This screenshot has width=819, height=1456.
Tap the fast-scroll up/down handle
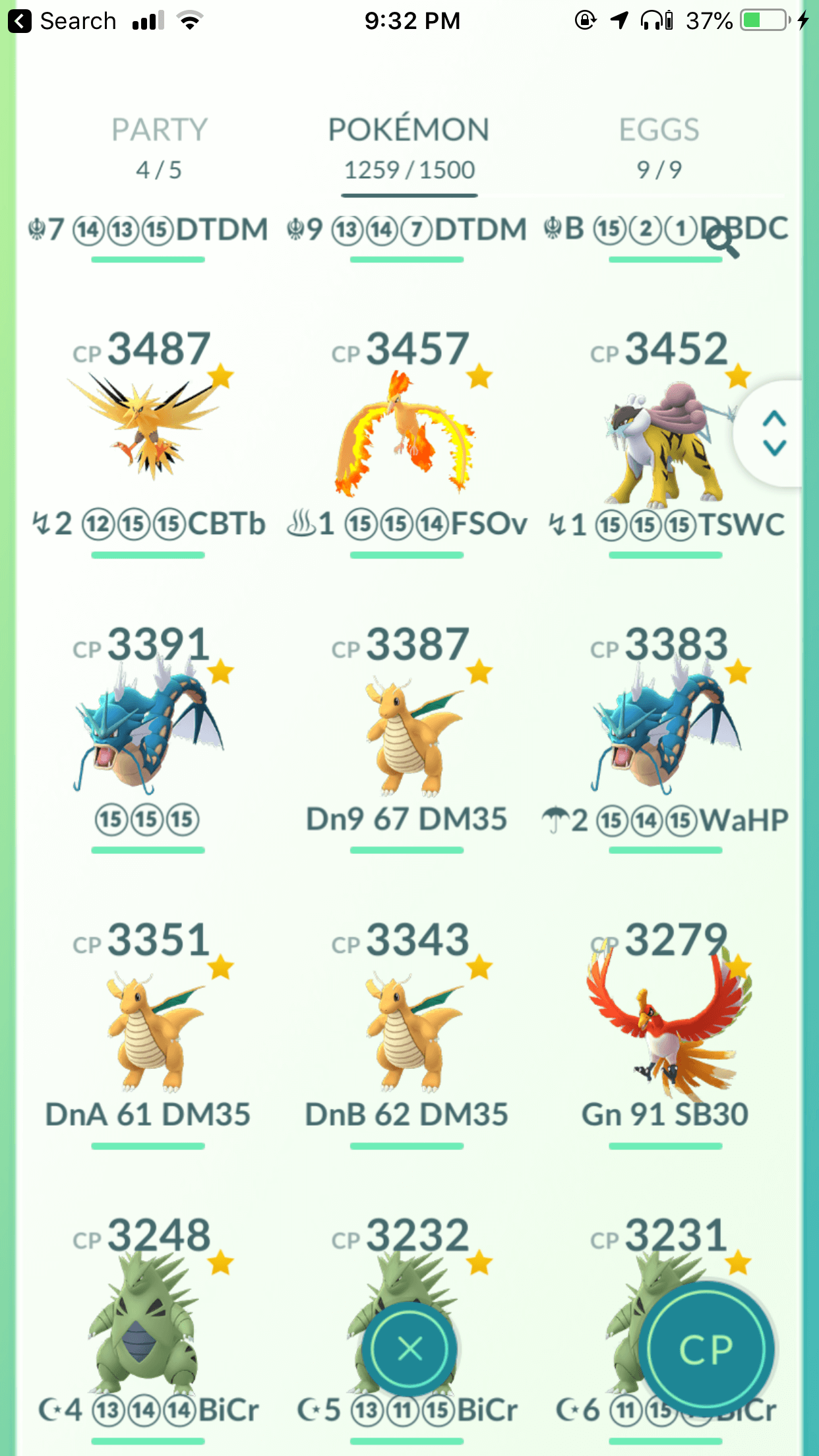(x=774, y=433)
